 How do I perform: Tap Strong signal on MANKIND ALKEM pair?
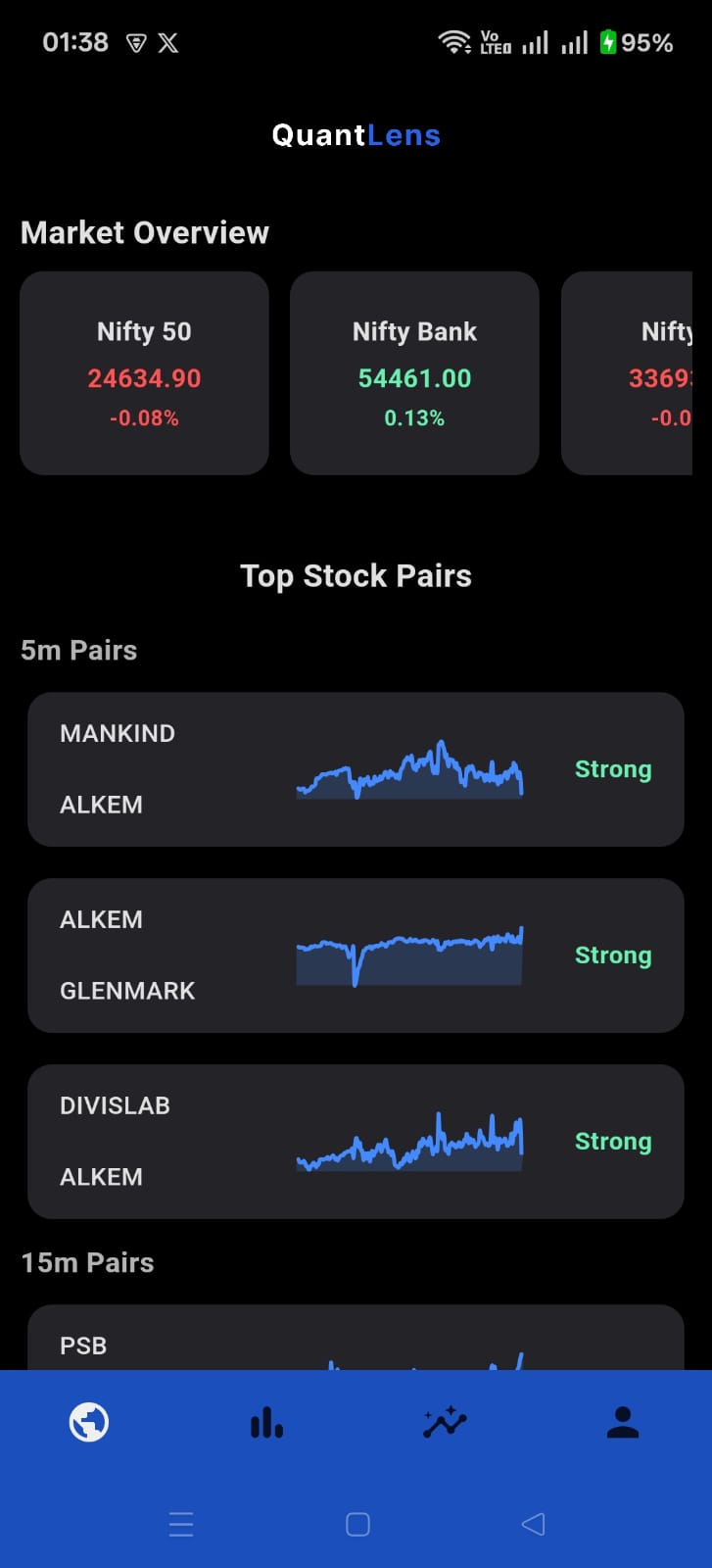pyautogui.click(x=612, y=768)
